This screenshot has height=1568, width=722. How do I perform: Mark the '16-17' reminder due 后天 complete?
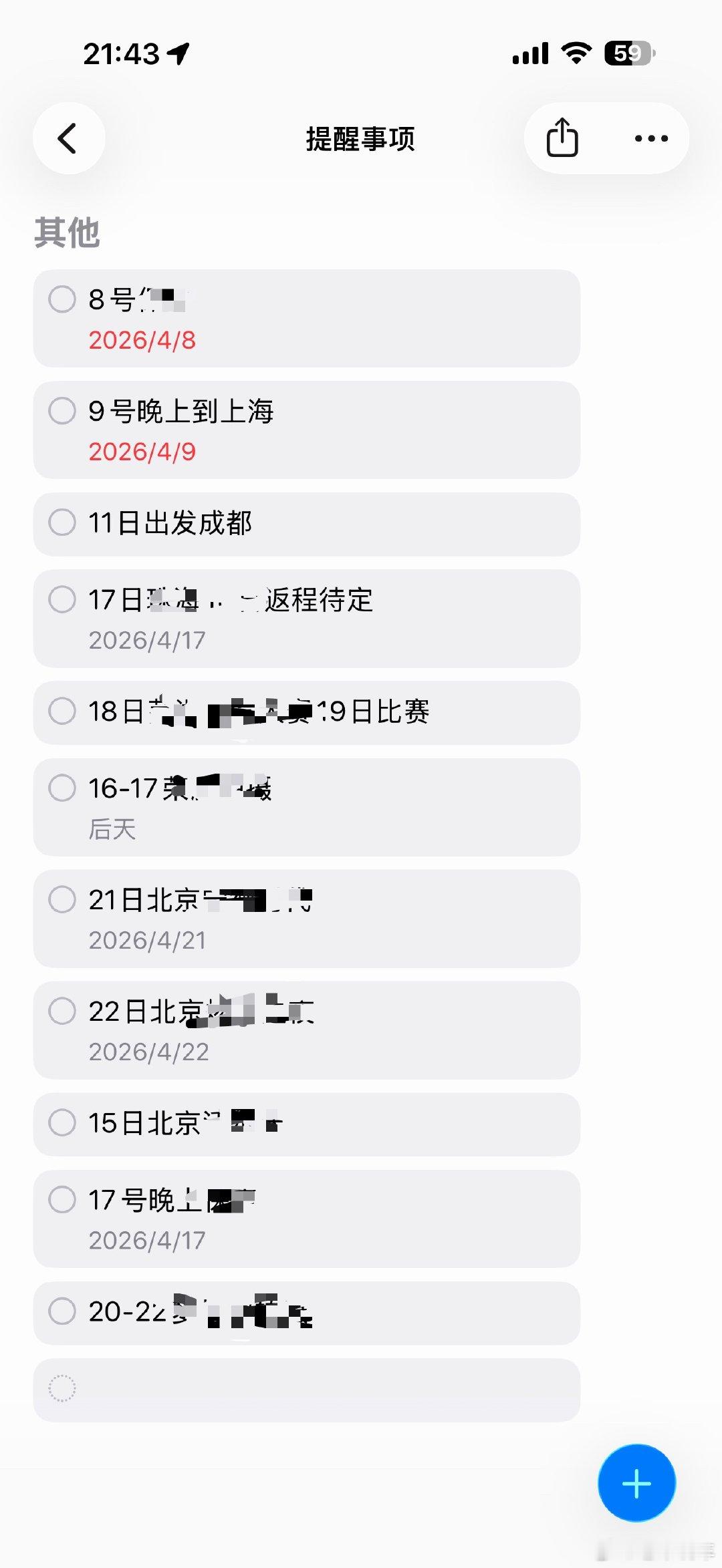62,788
